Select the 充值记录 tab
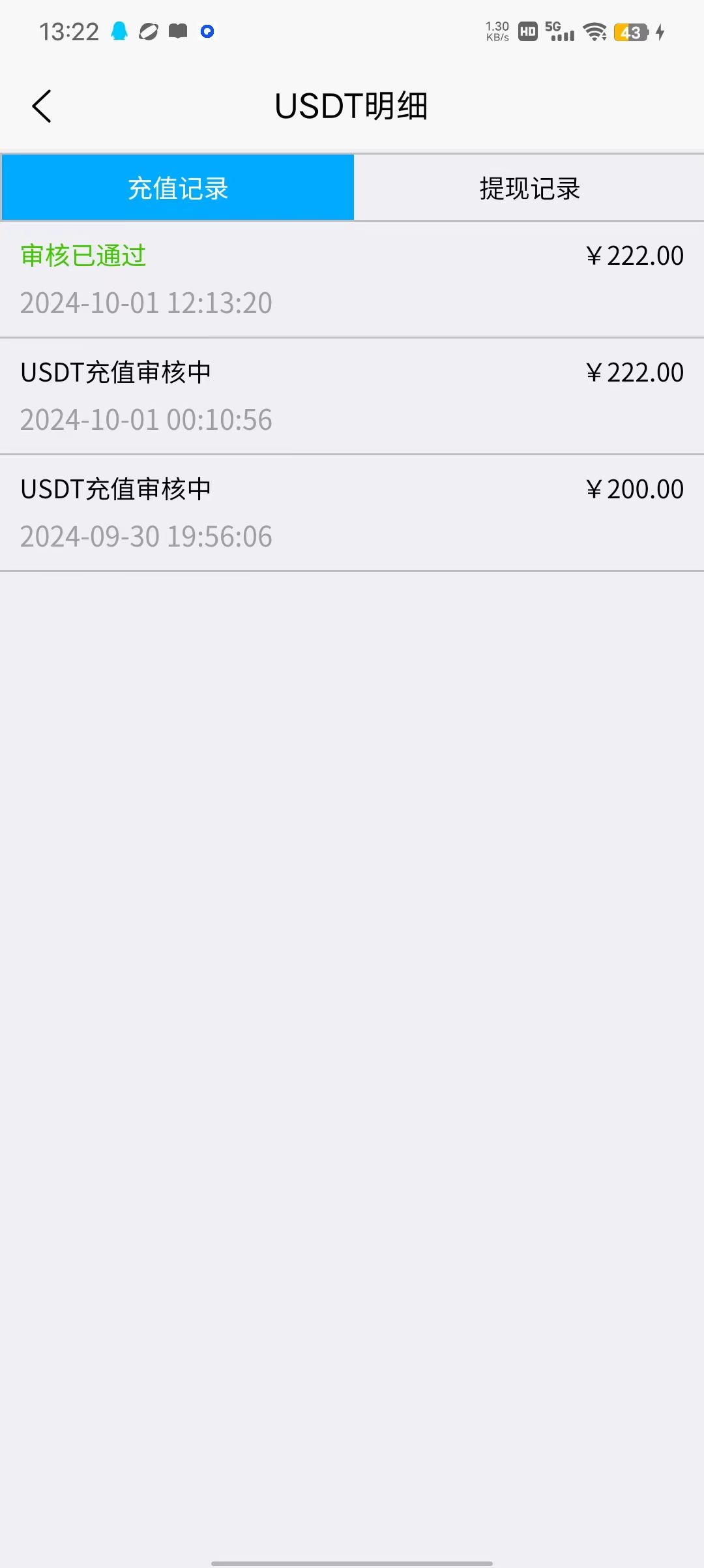The width and height of the screenshot is (704, 1568). (177, 188)
